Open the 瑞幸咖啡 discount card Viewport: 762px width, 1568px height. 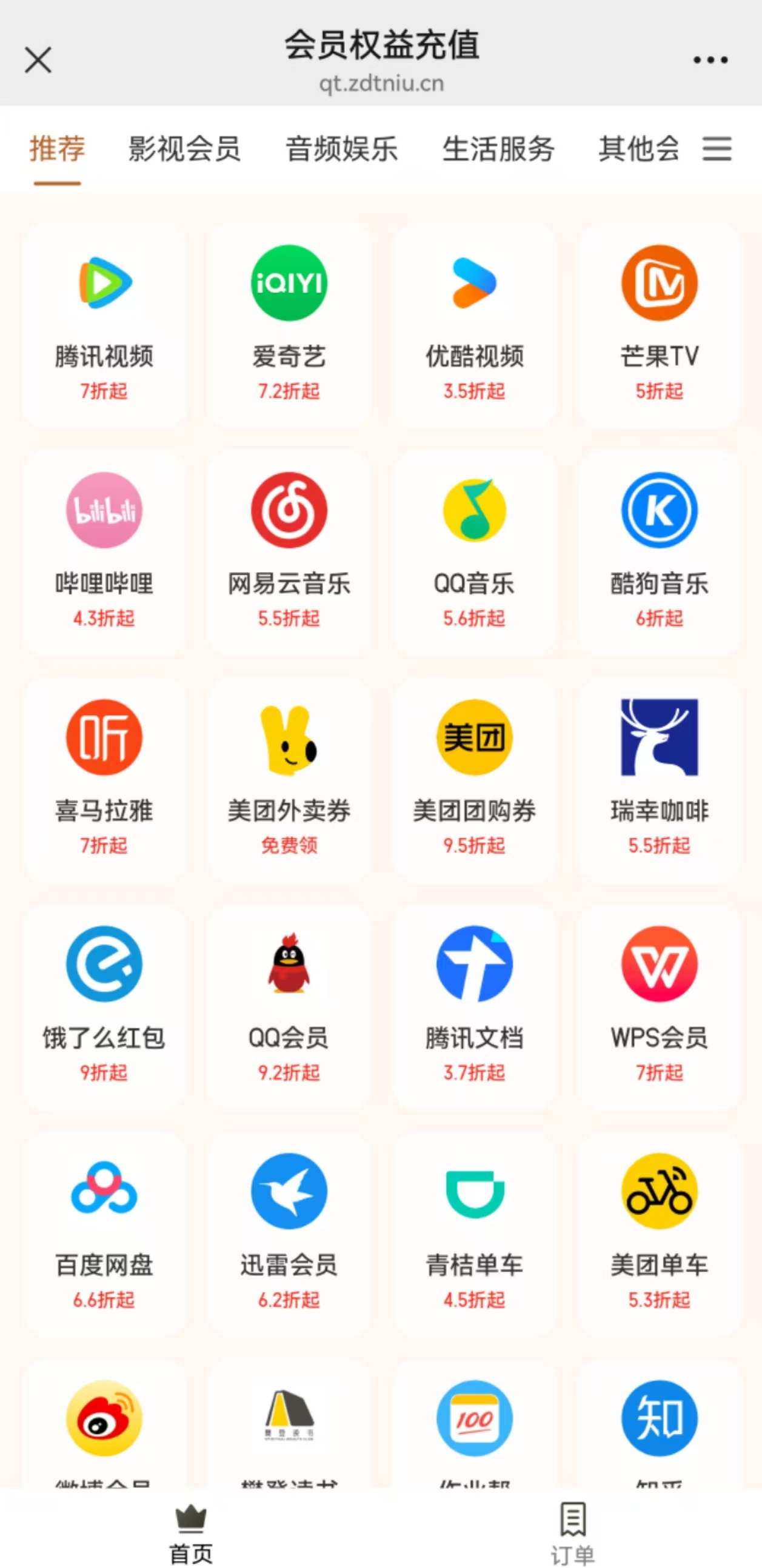click(x=659, y=779)
